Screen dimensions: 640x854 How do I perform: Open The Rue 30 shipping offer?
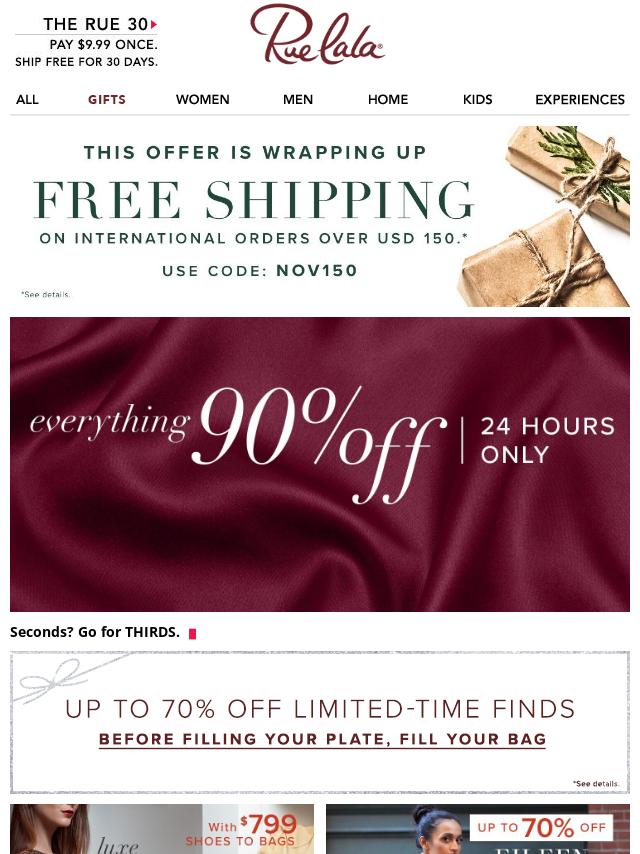pos(86,42)
